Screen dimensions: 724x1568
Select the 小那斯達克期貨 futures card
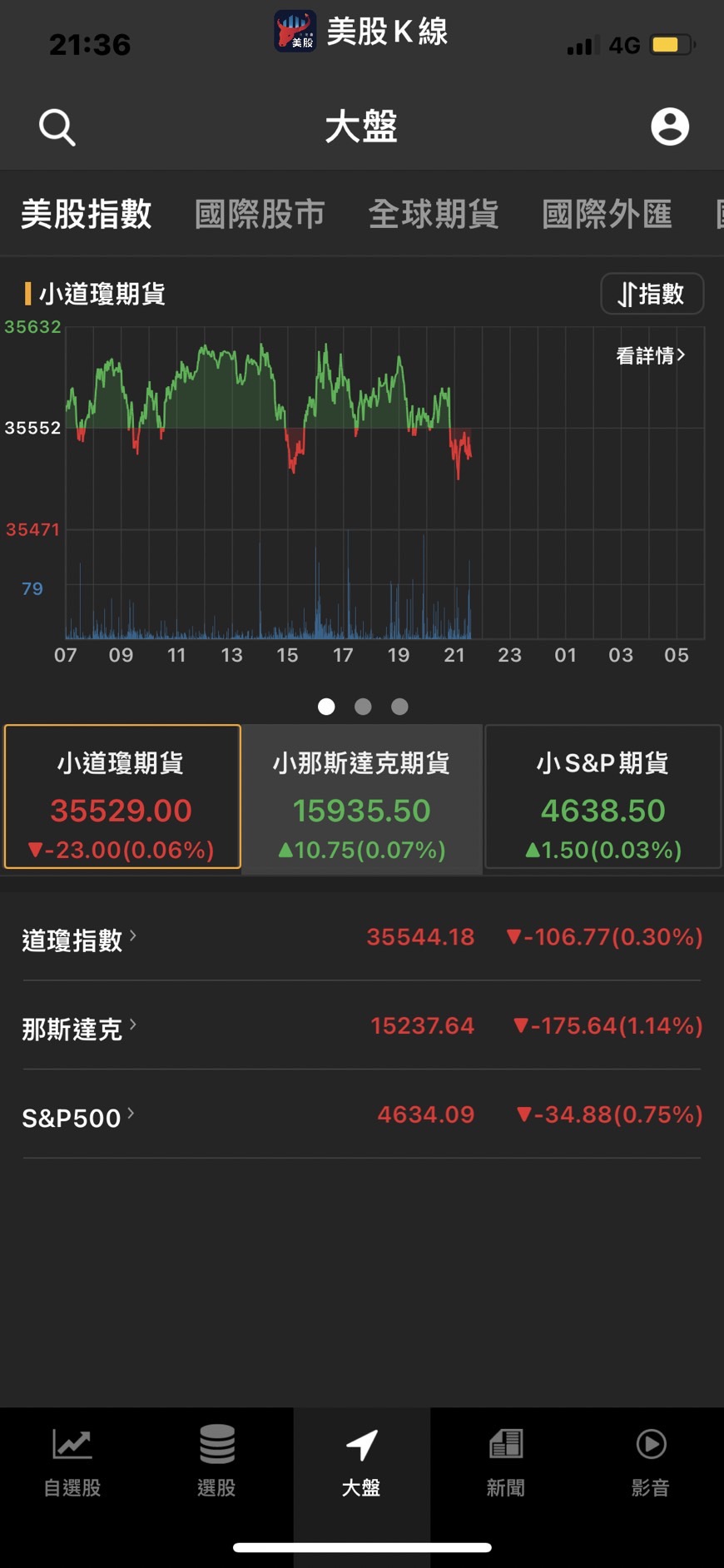361,797
